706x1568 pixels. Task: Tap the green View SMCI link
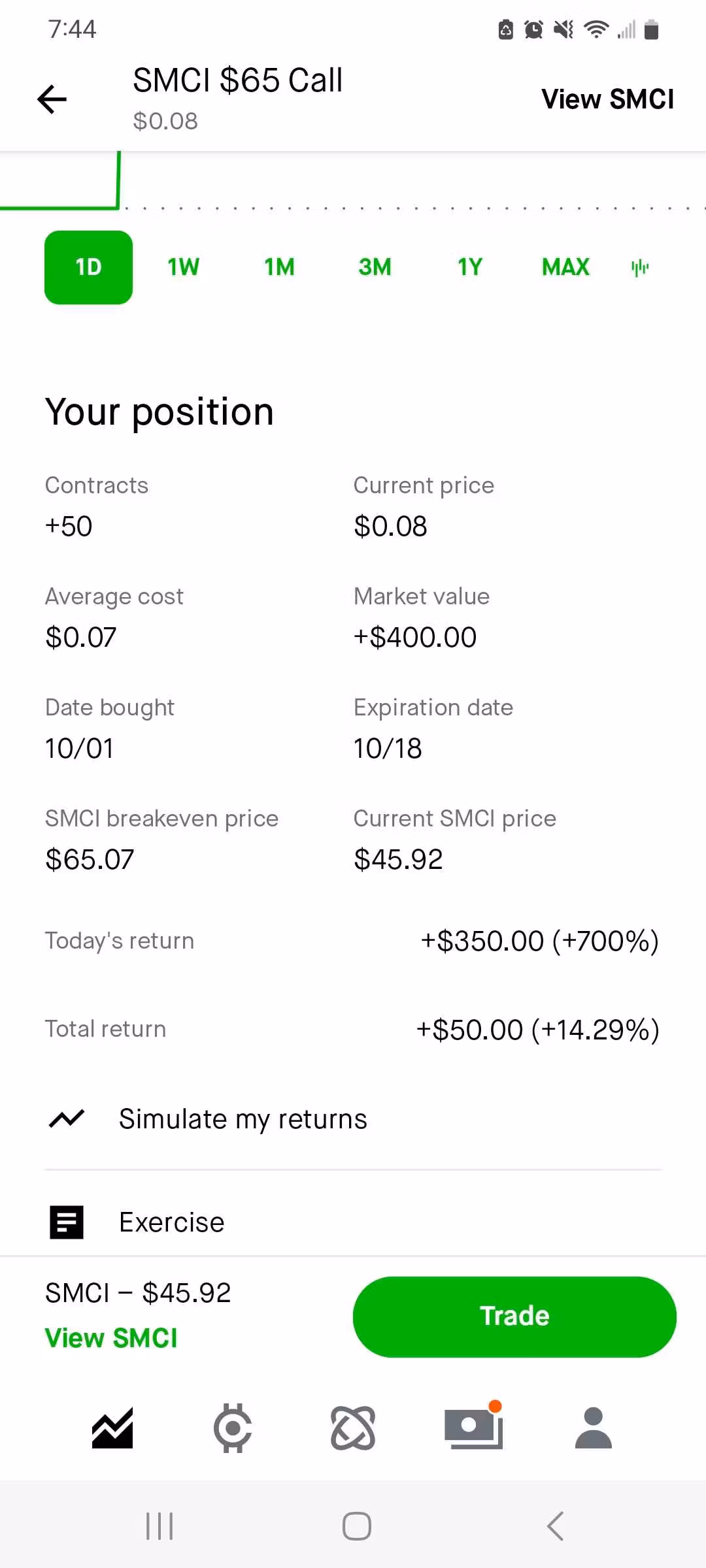(111, 1338)
